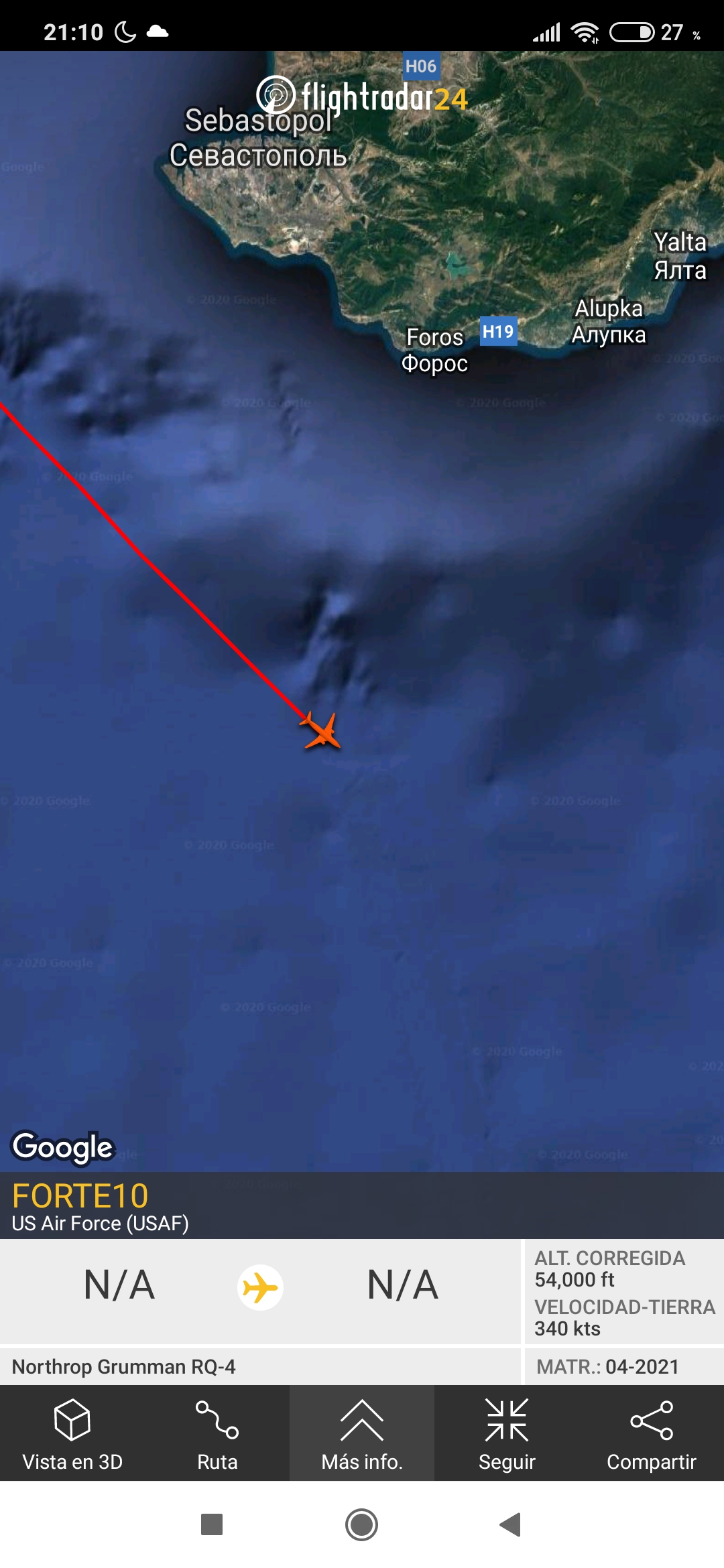Select the orange FORTE10 aircraft on map
Screen dimensions: 724x1568
tap(322, 731)
